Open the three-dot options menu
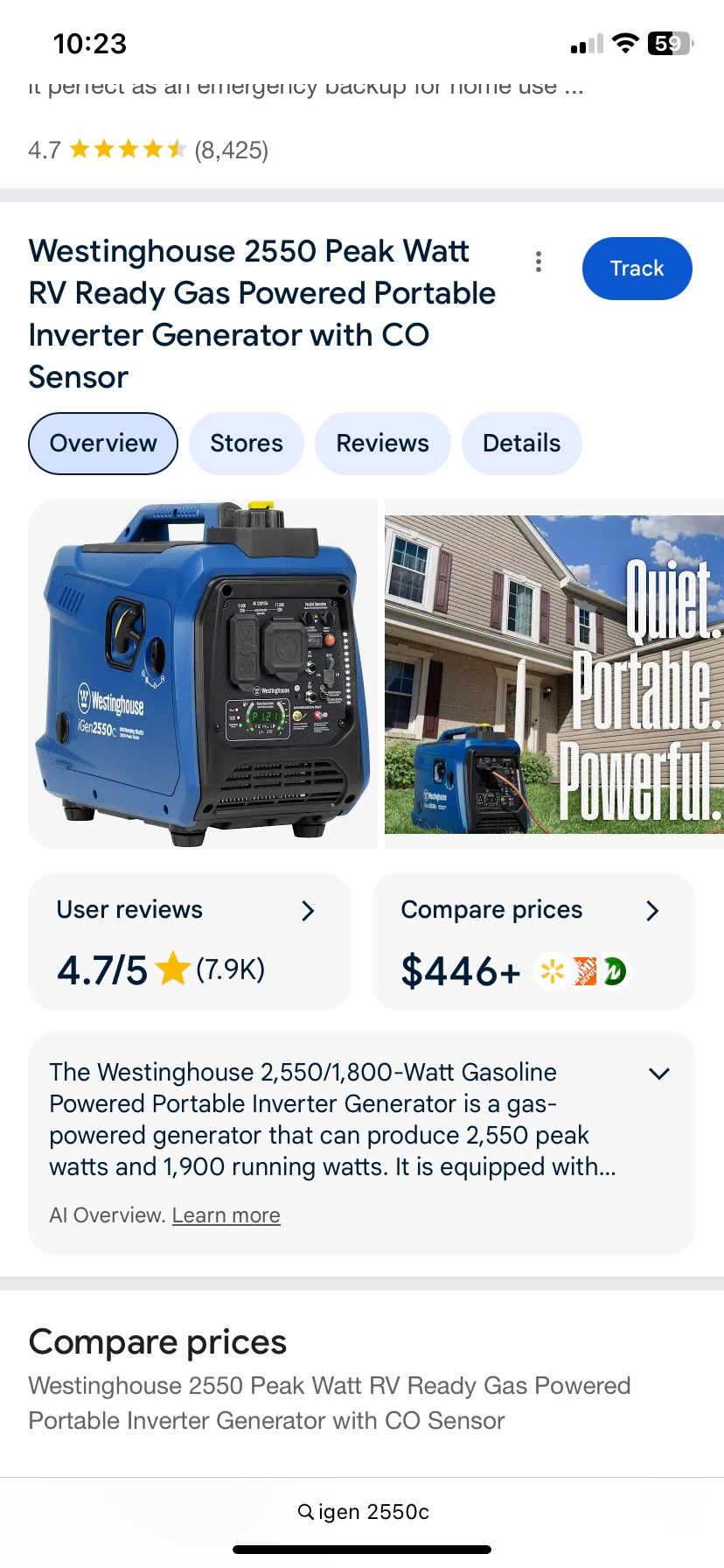Image resolution: width=724 pixels, height=1568 pixels. point(539,262)
